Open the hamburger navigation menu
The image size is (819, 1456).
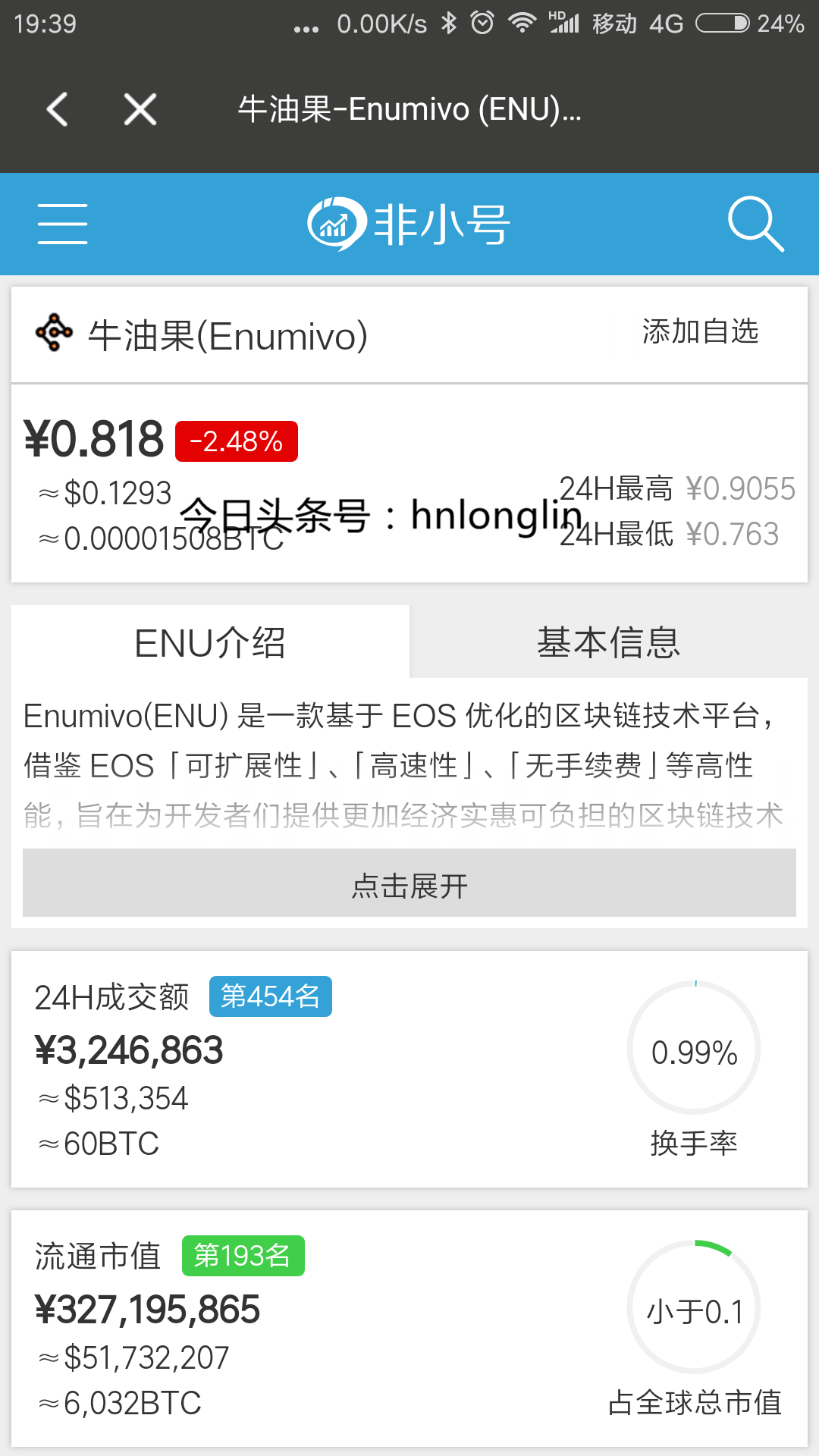coord(62,224)
